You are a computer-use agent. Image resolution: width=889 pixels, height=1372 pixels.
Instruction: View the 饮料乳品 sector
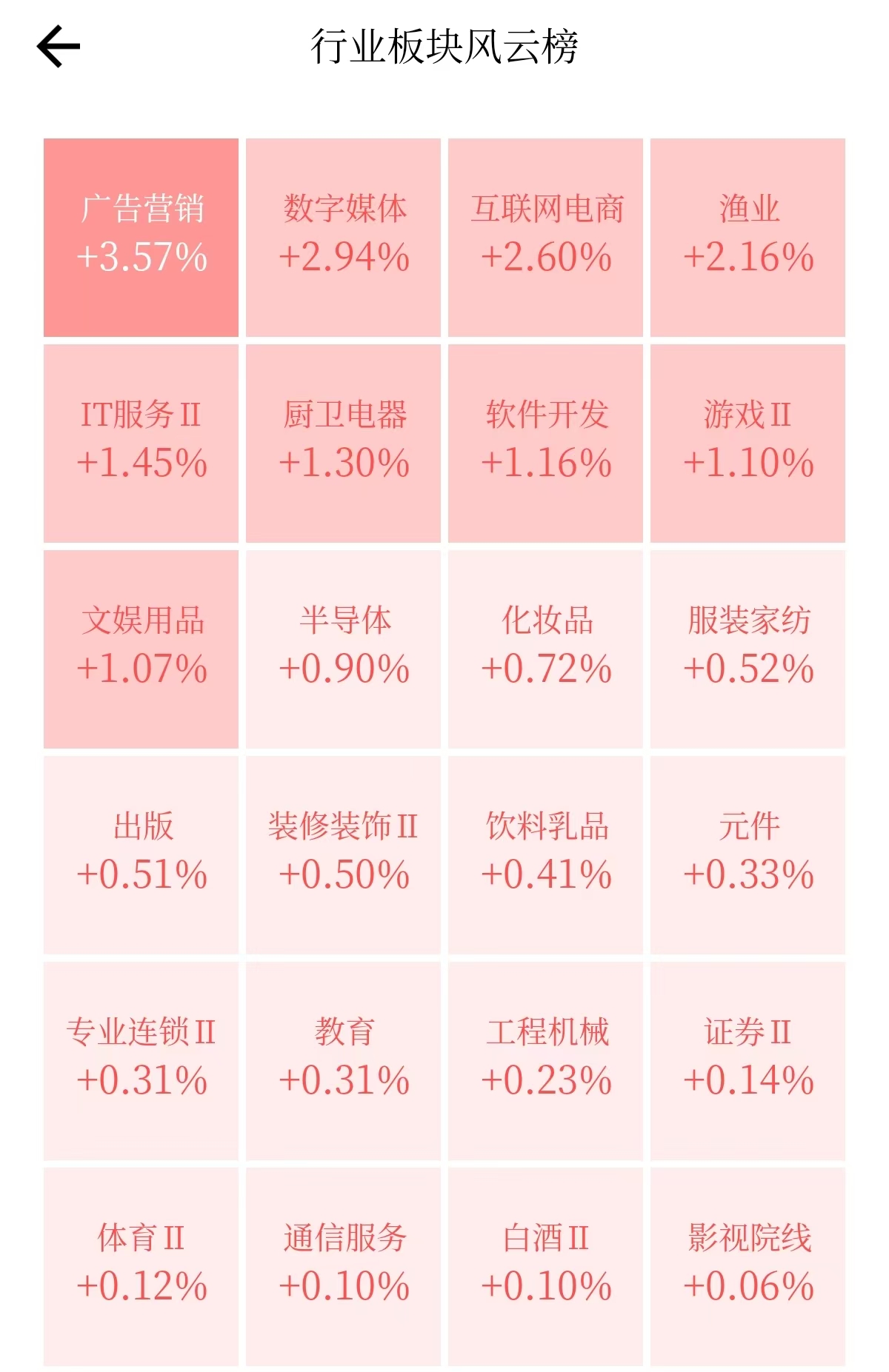(x=545, y=854)
